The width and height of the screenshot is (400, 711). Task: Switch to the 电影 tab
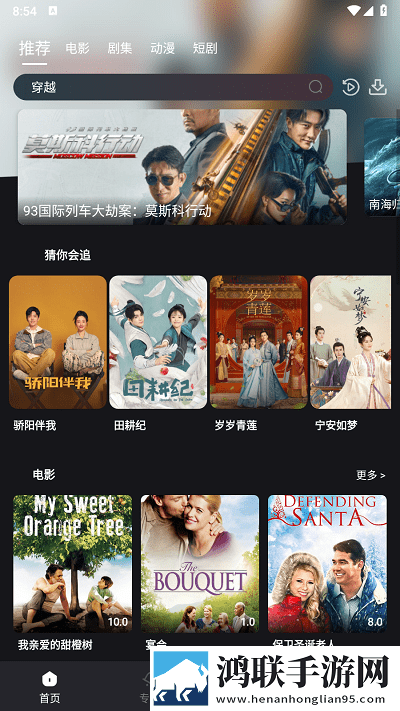78,48
